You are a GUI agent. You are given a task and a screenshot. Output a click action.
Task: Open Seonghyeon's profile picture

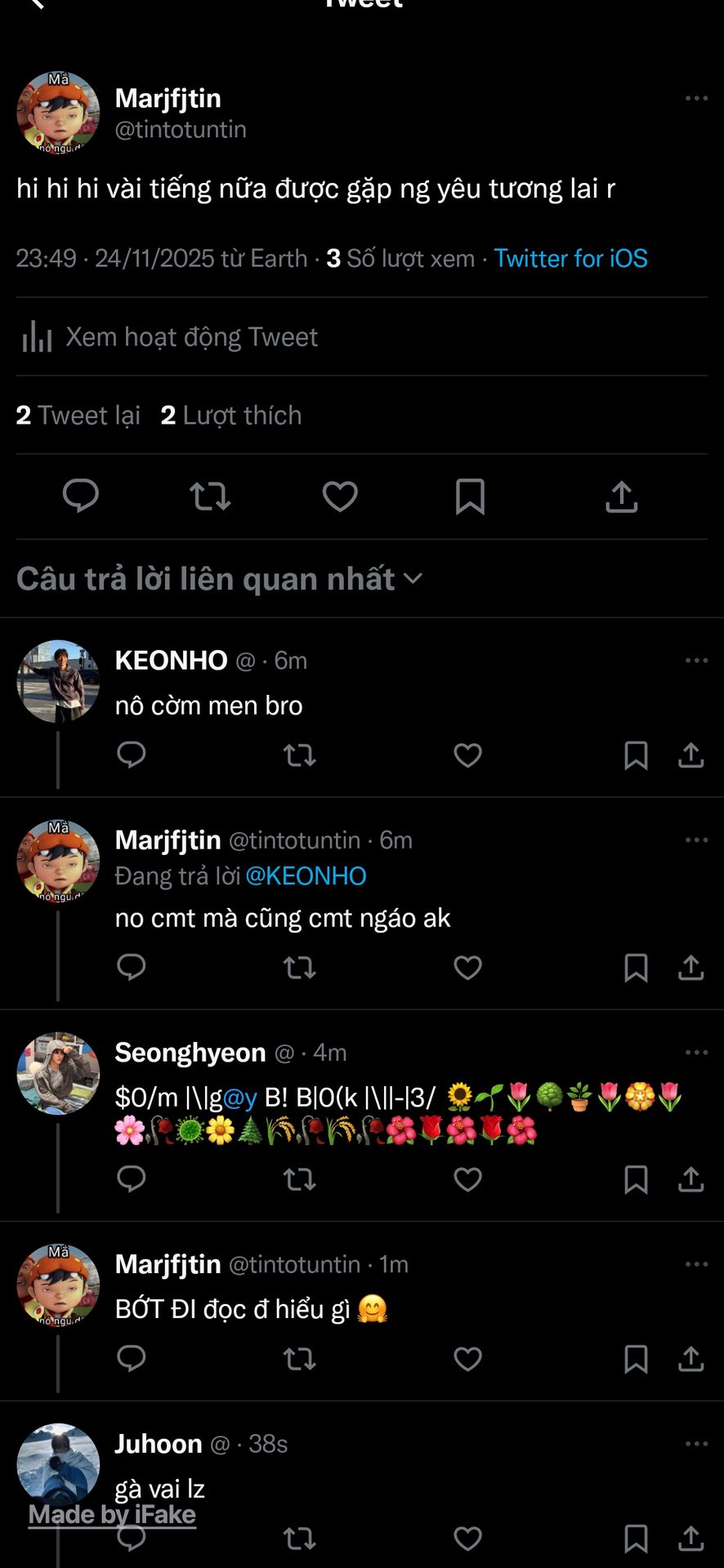(x=58, y=1073)
